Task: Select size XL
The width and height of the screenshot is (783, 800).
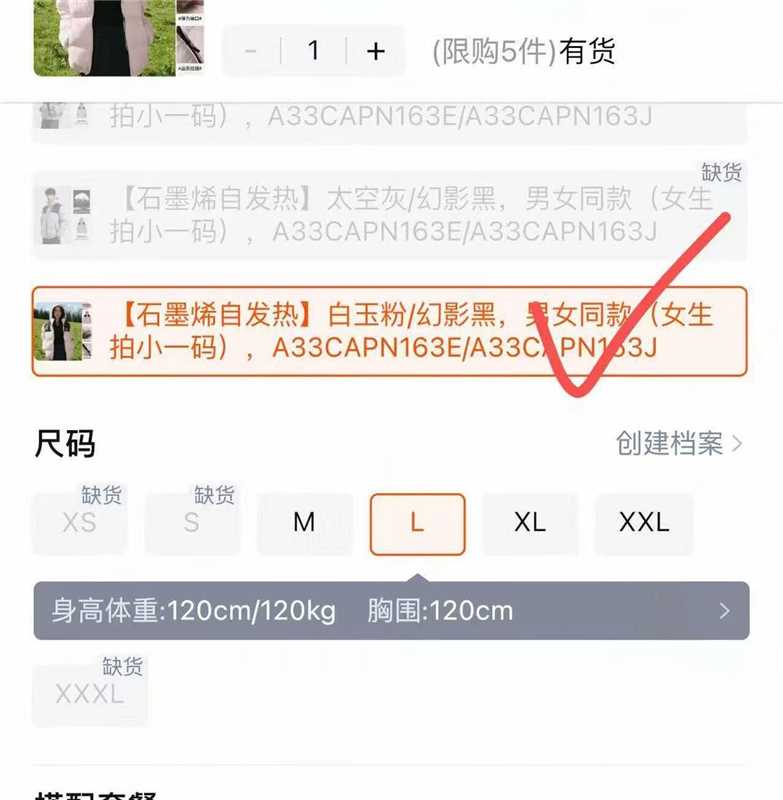Action: click(x=531, y=523)
